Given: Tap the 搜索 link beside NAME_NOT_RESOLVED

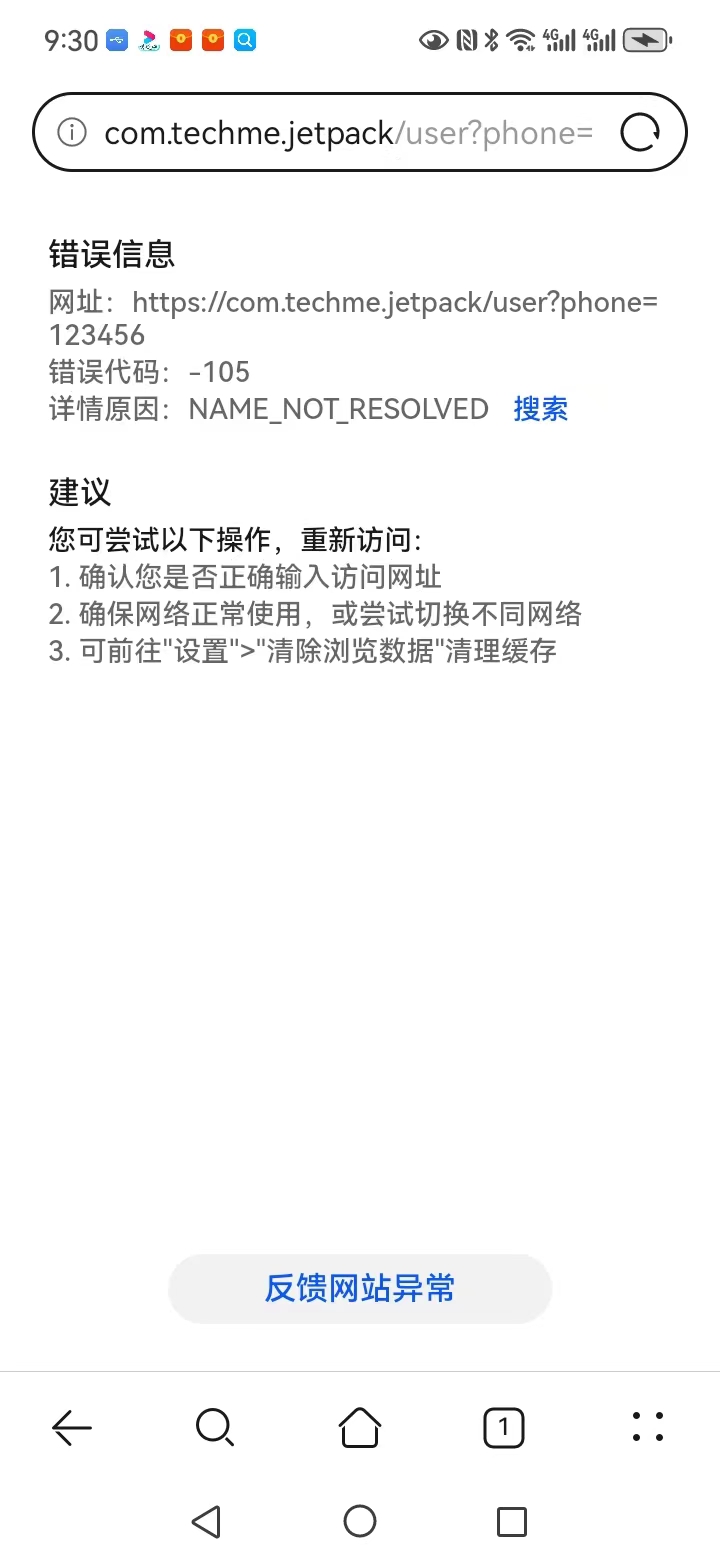Looking at the screenshot, I should [540, 408].
